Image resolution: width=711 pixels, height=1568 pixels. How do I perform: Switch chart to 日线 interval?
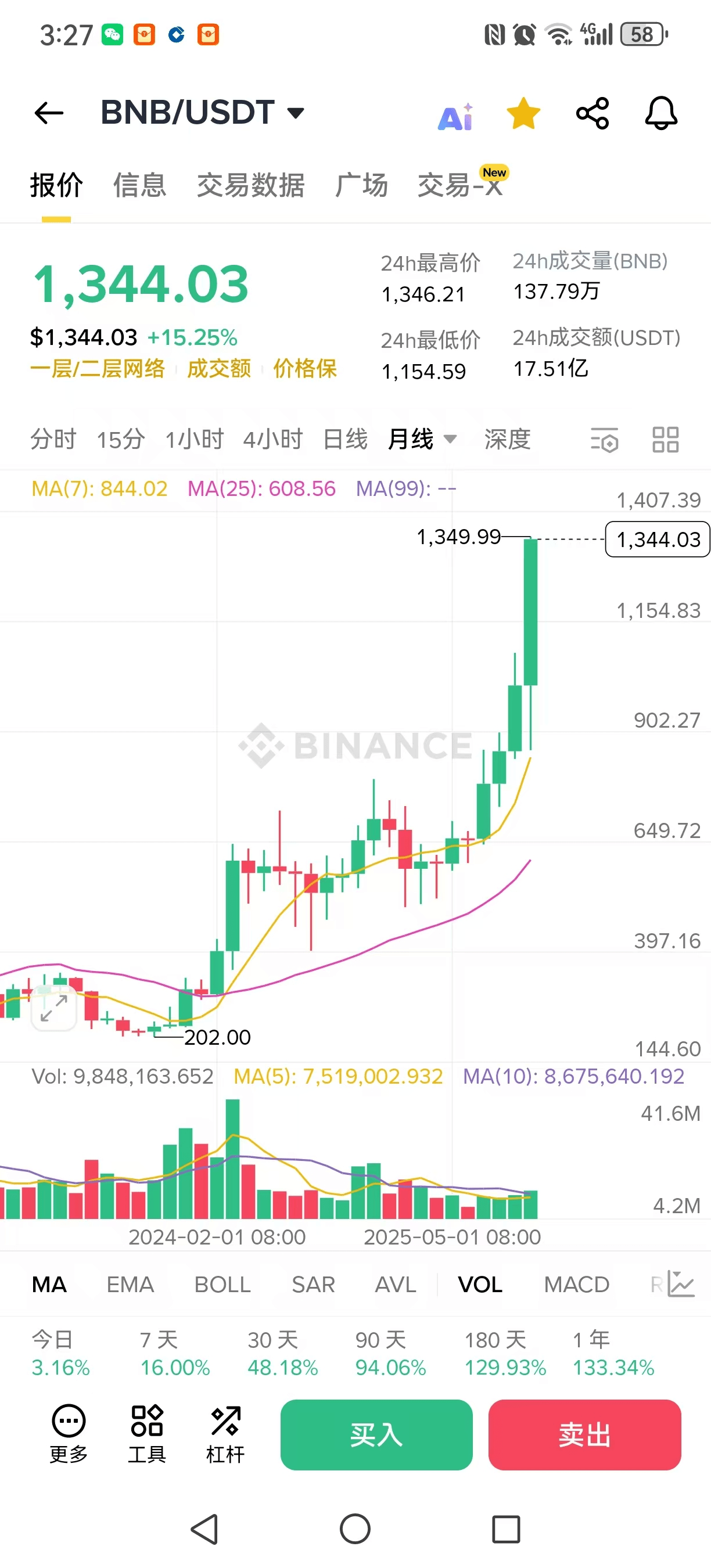[345, 439]
